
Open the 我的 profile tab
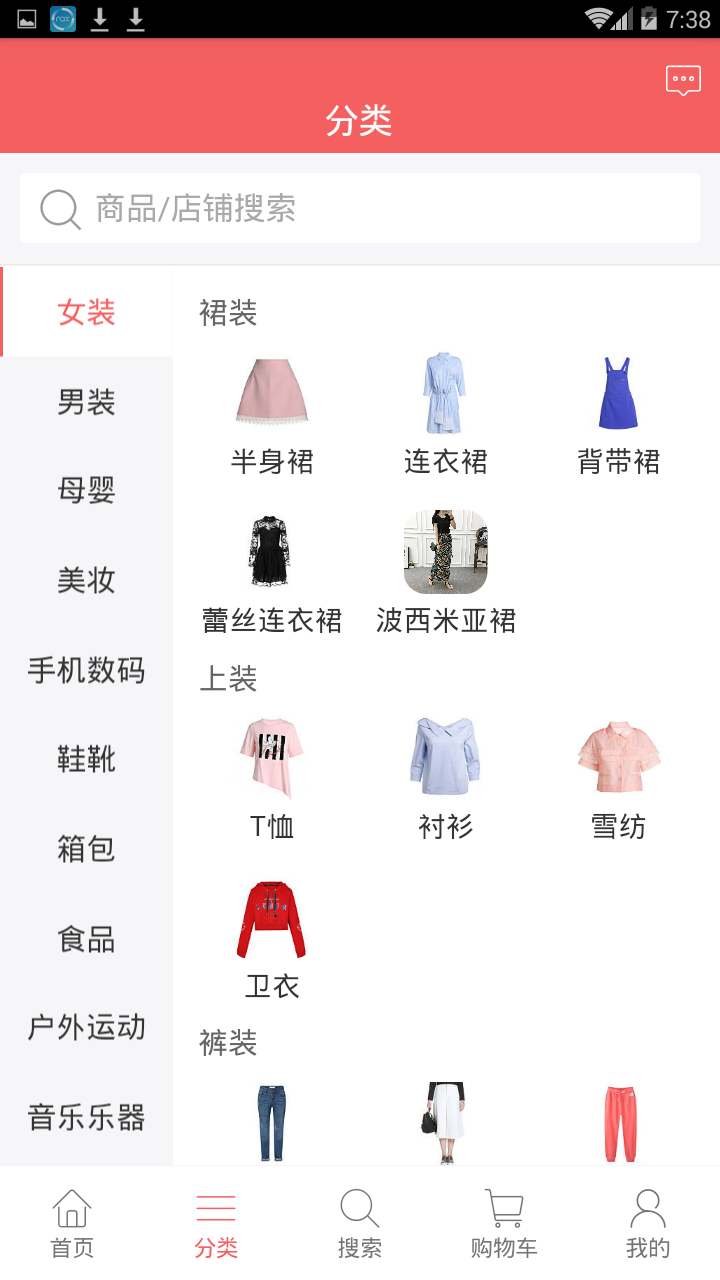pos(648,1223)
